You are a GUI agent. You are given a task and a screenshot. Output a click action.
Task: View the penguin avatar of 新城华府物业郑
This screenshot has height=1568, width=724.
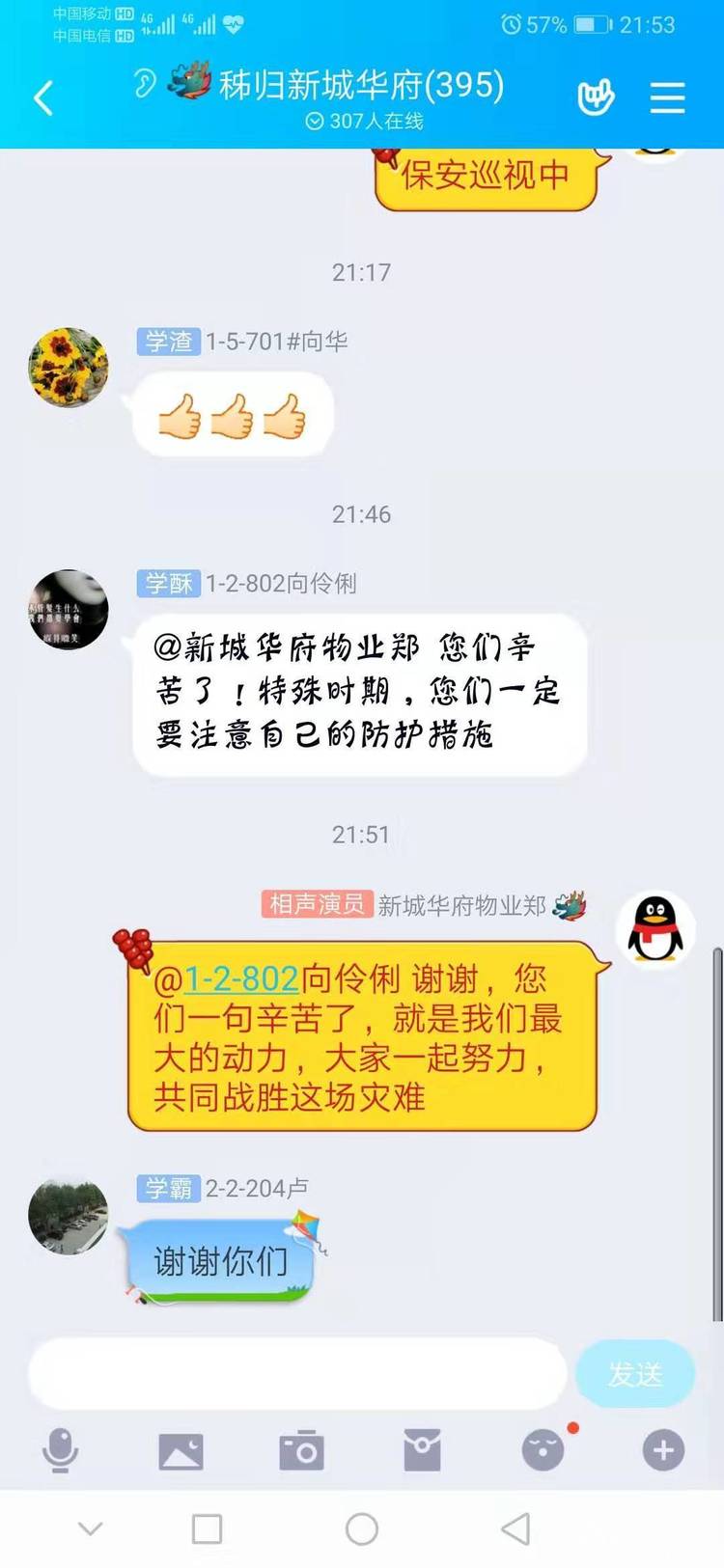click(655, 930)
